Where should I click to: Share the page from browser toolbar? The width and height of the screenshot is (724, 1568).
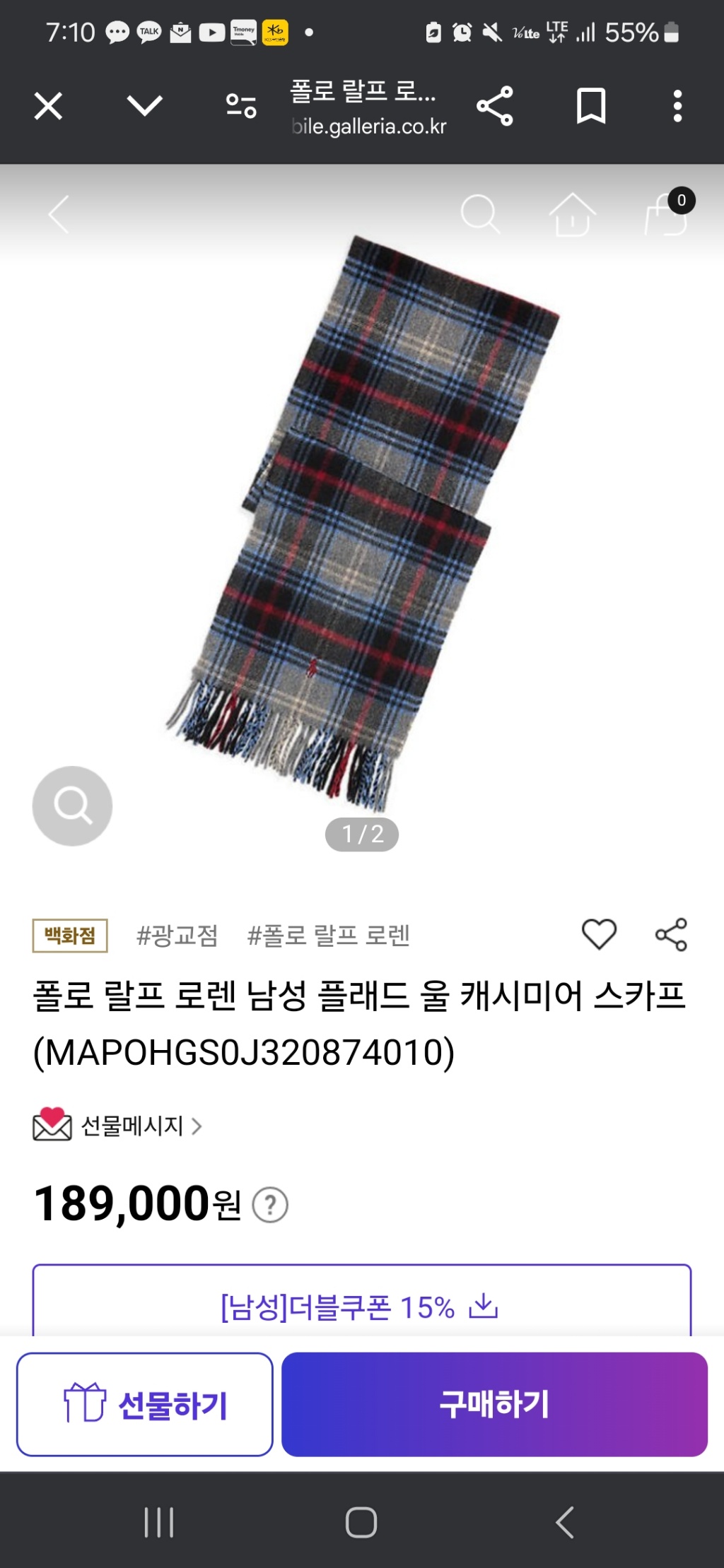click(495, 106)
